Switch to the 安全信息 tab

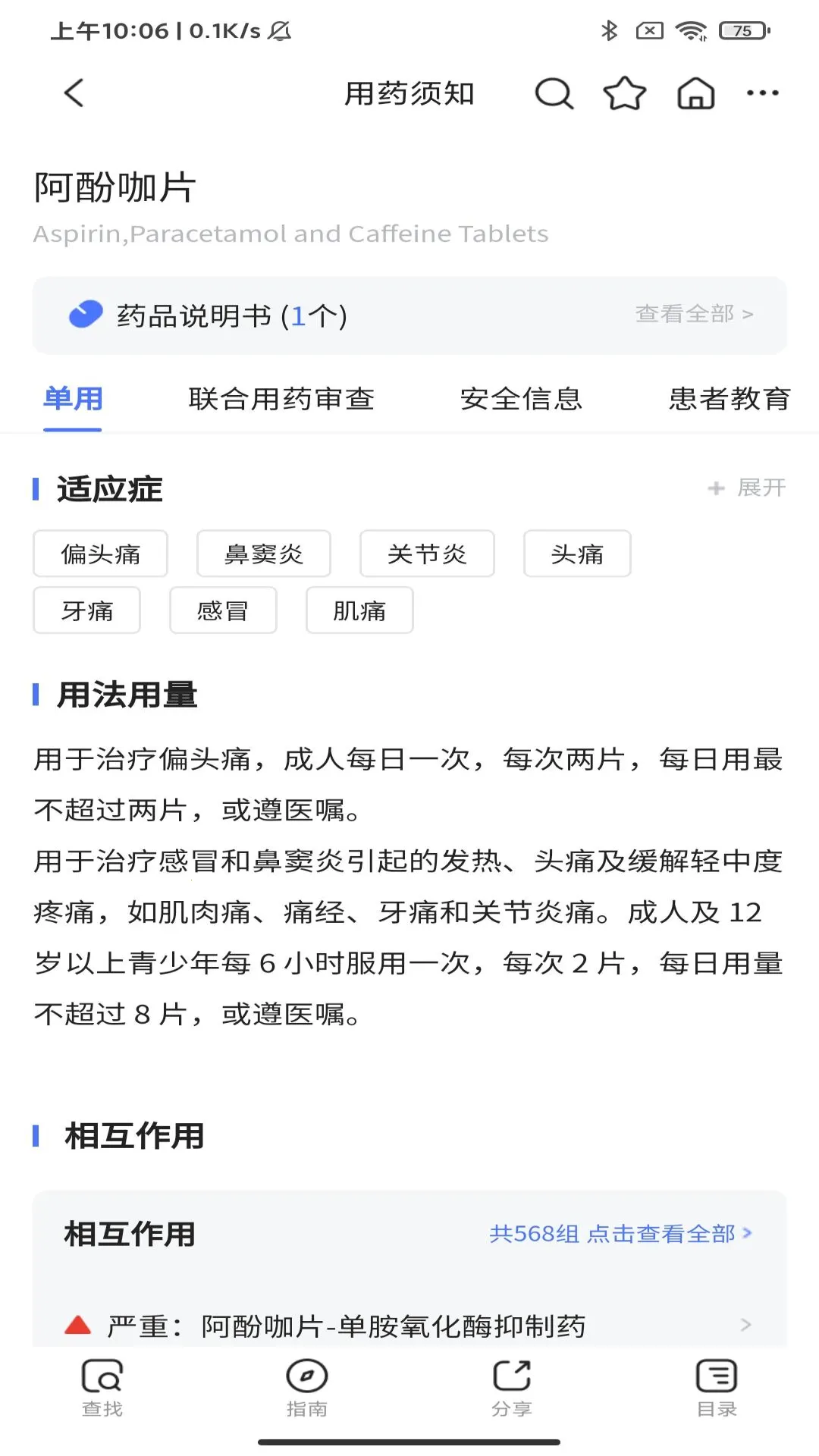tap(521, 399)
